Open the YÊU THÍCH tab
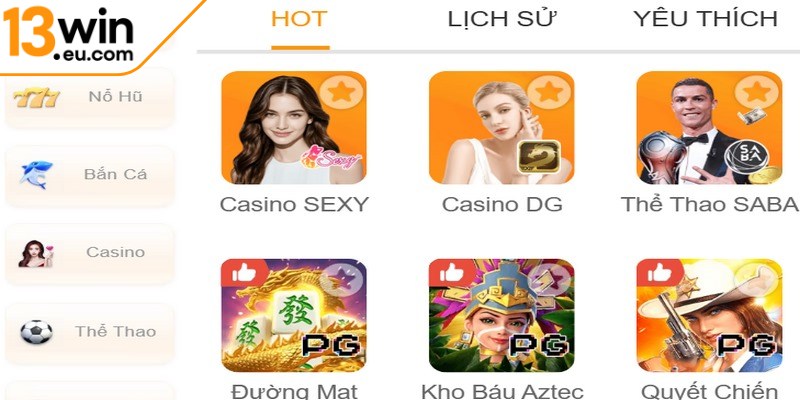Image resolution: width=800 pixels, height=400 pixels. (x=705, y=19)
